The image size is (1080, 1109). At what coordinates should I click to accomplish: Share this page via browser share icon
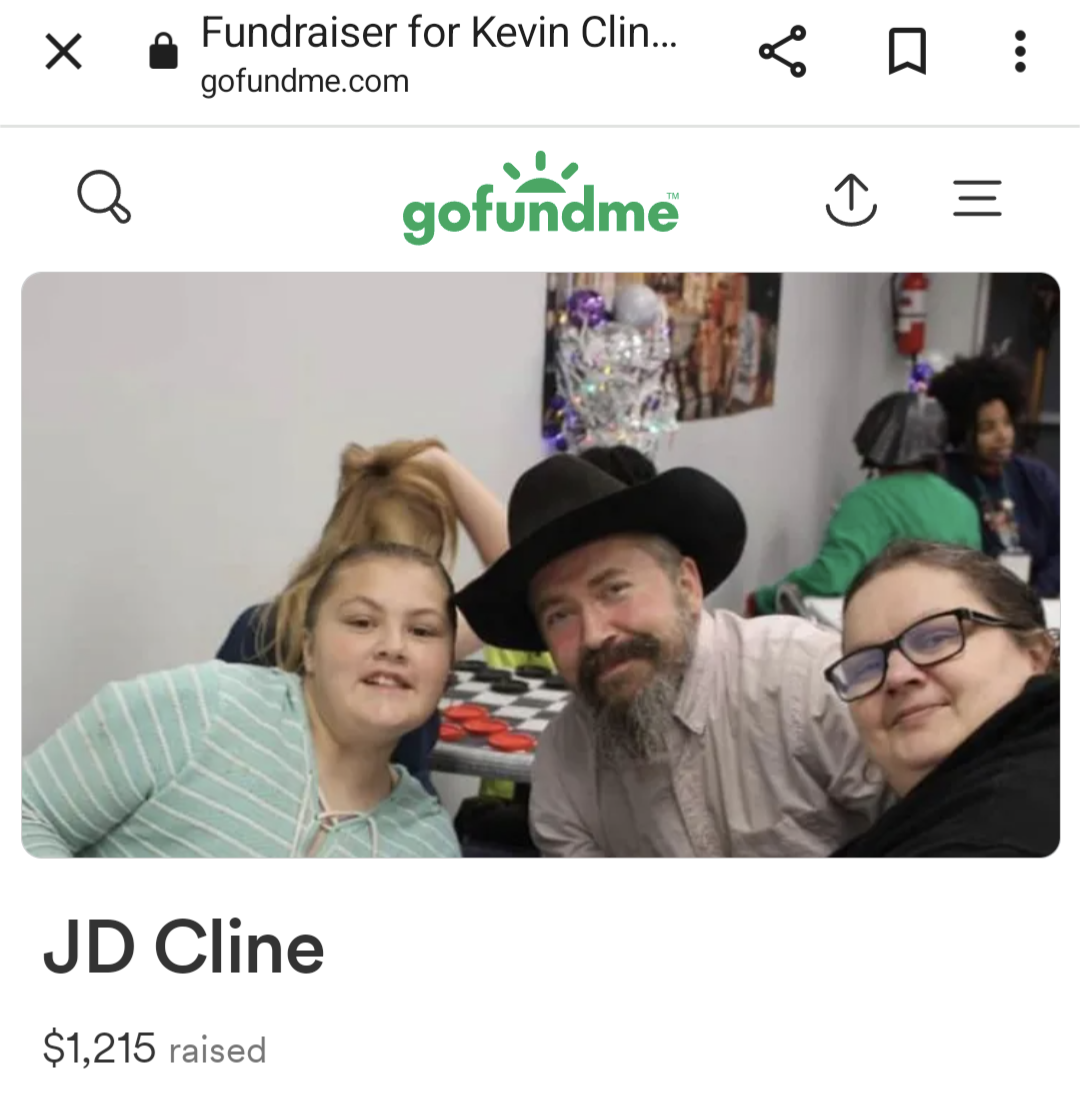click(x=782, y=52)
